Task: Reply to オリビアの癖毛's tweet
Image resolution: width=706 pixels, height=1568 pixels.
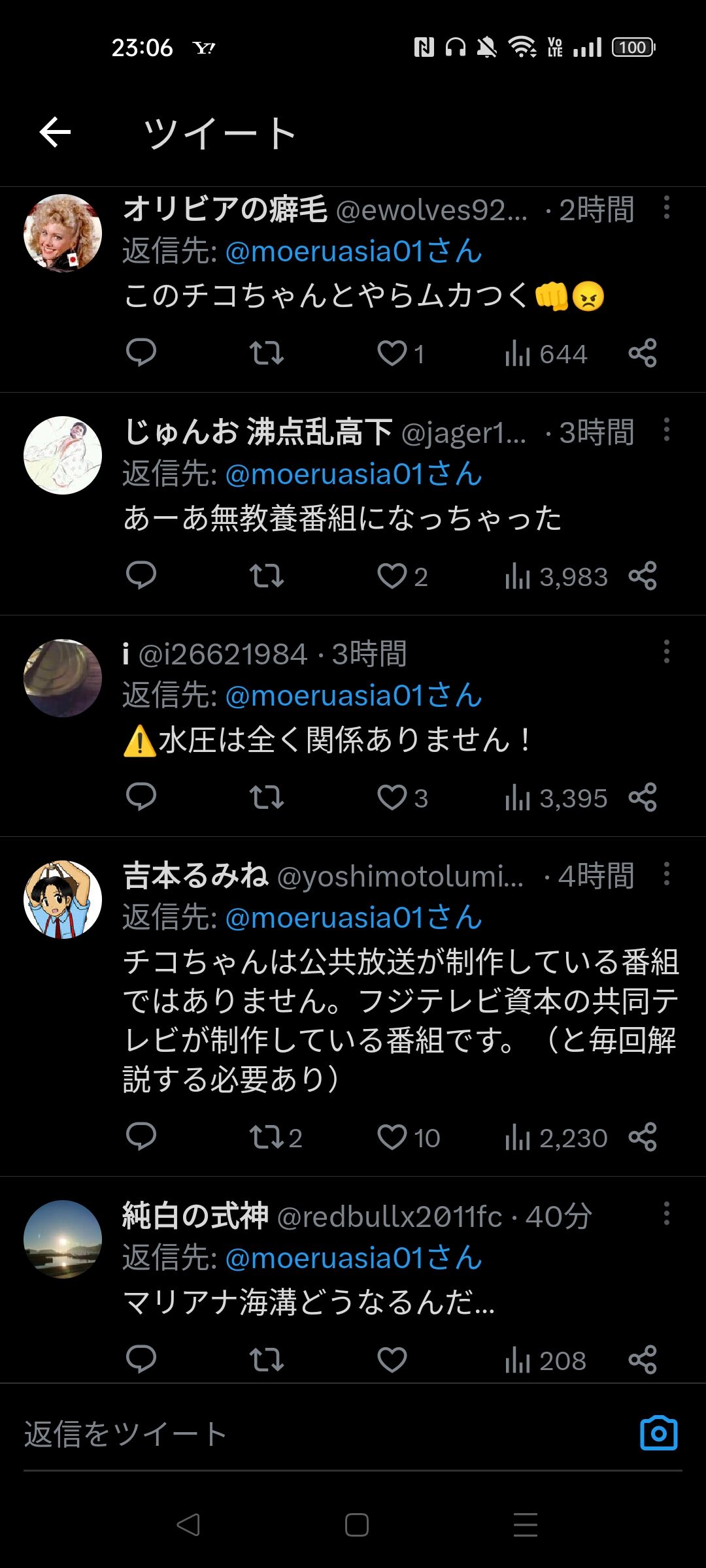Action: (141, 353)
